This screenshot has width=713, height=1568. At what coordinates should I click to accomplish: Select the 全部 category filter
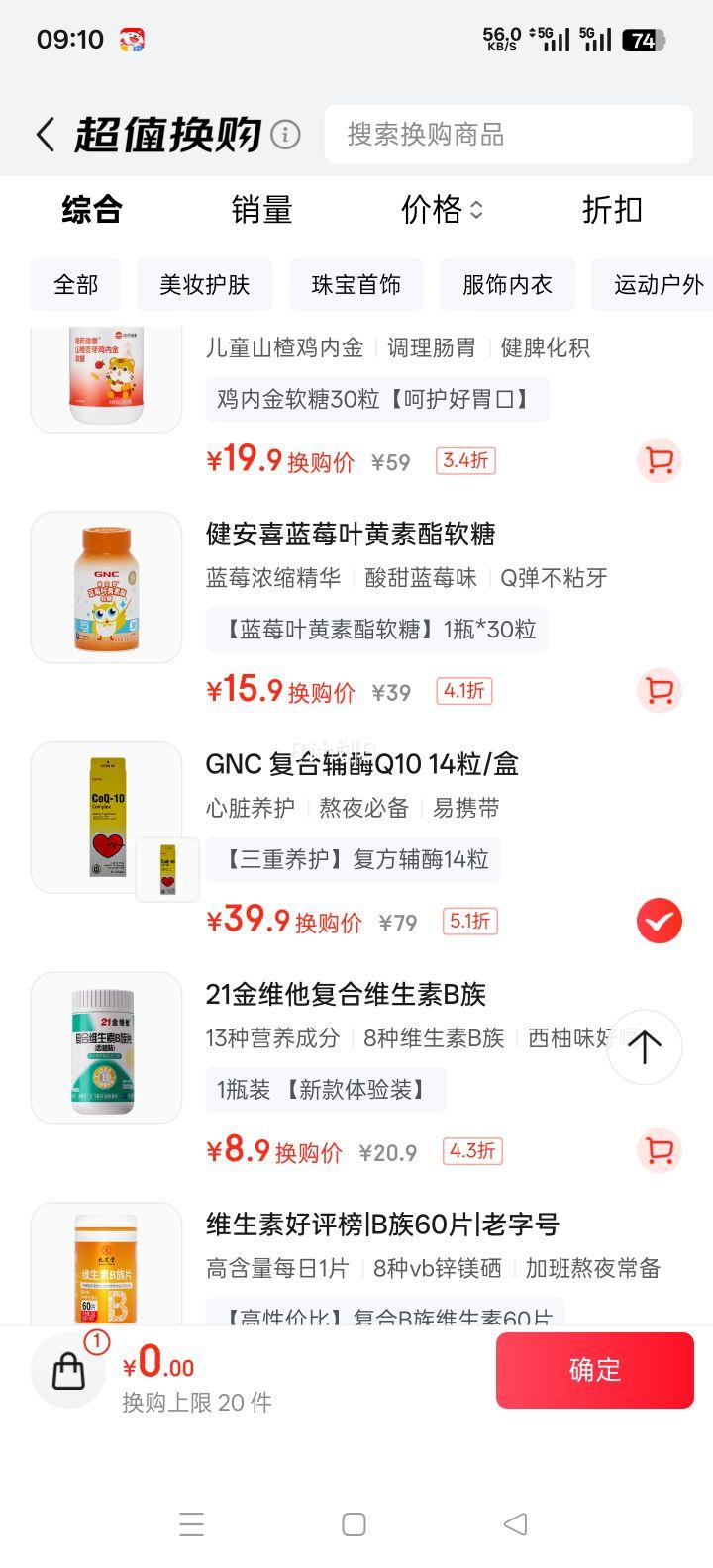[x=75, y=285]
